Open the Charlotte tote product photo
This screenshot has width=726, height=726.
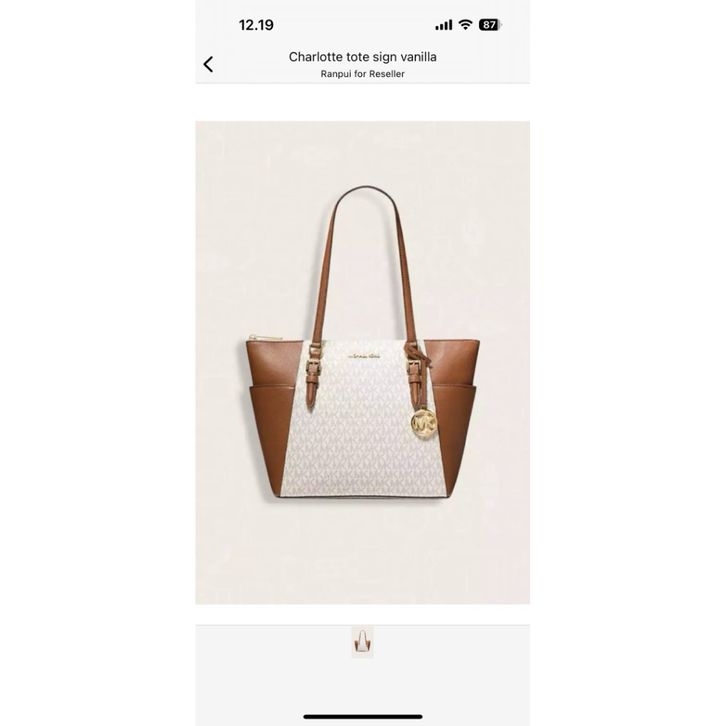362,362
